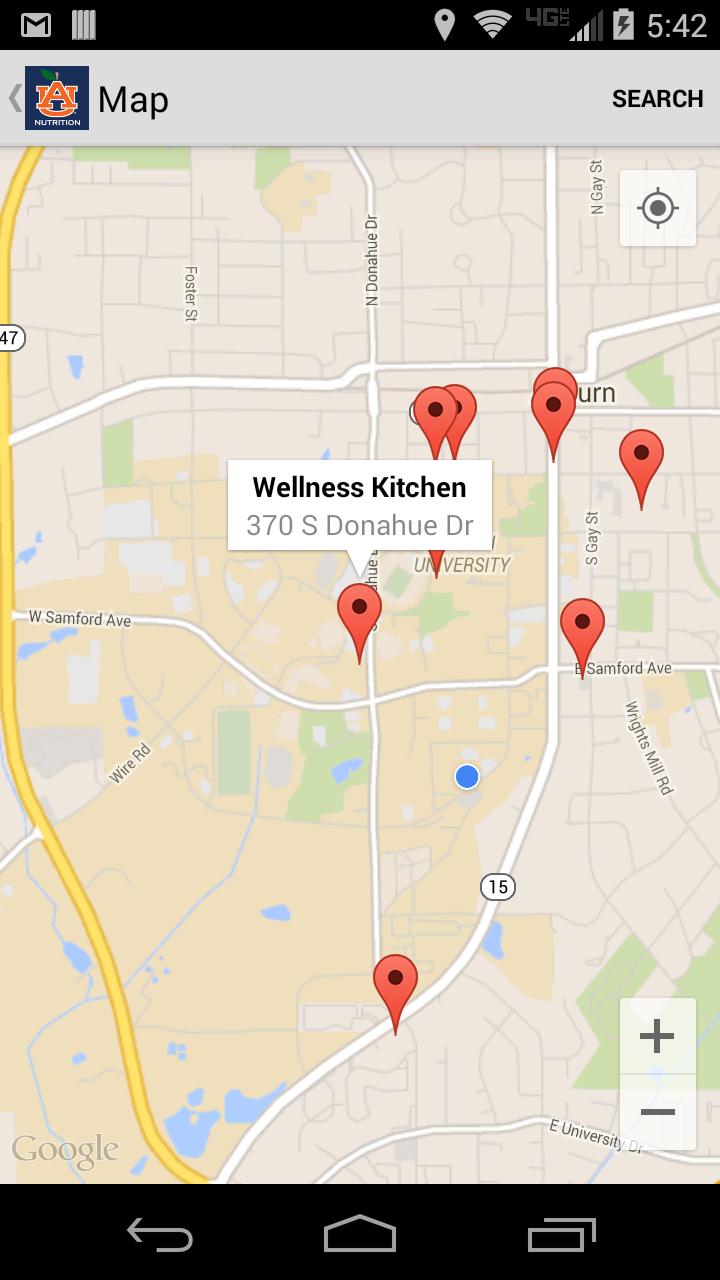Zoom out with the minus button
The width and height of the screenshot is (720, 1280).
(x=657, y=1112)
